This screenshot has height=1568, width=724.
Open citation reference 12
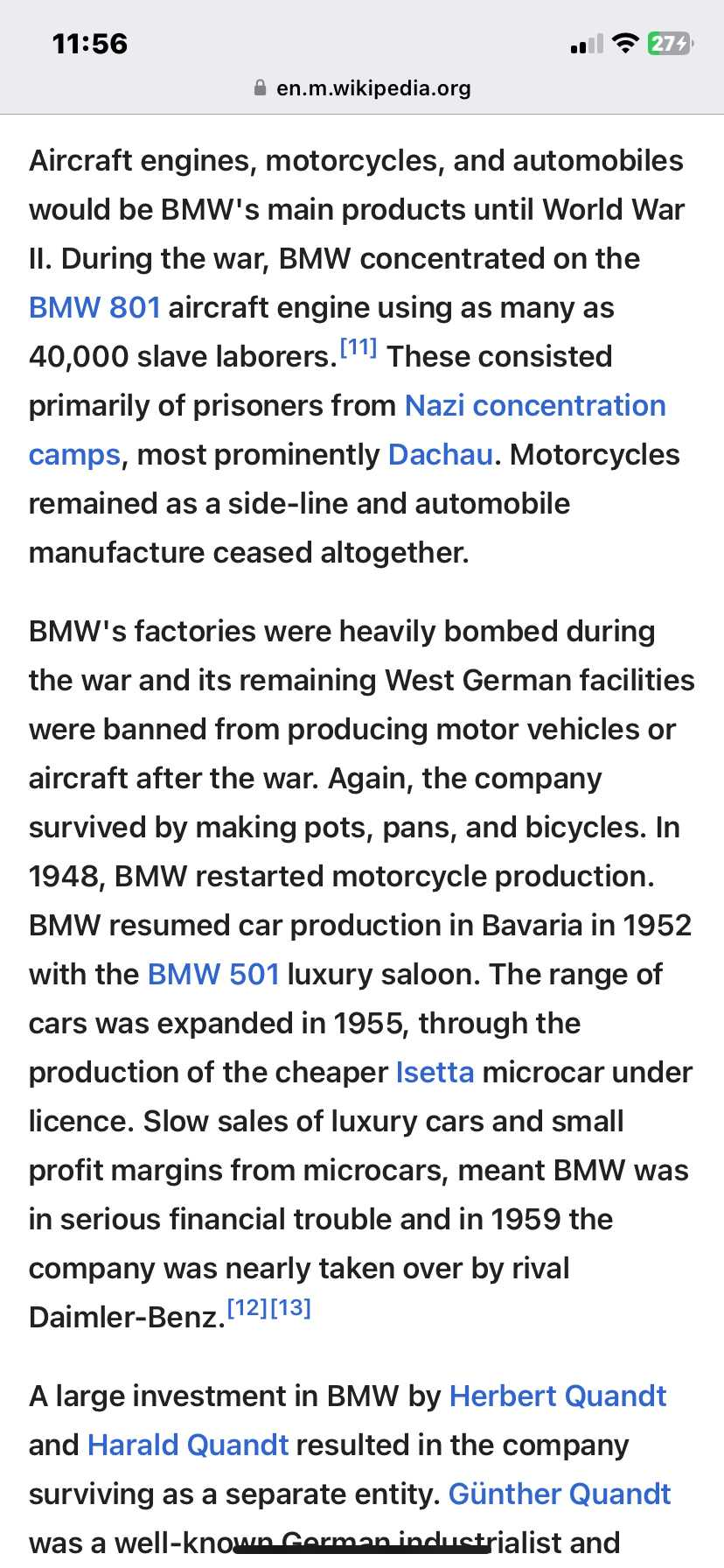pyautogui.click(x=247, y=1308)
